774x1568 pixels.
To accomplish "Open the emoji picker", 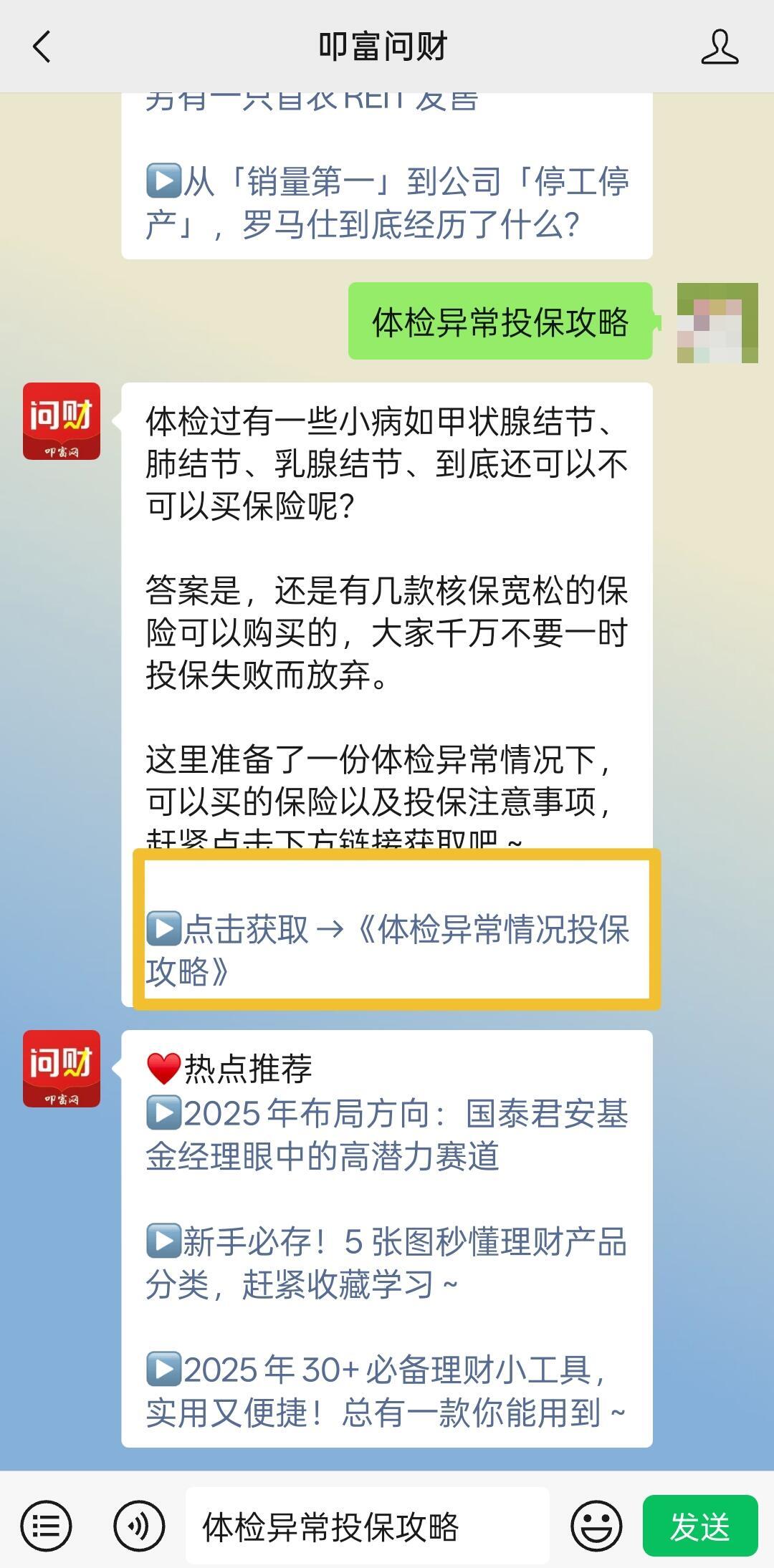I will coord(596,1526).
